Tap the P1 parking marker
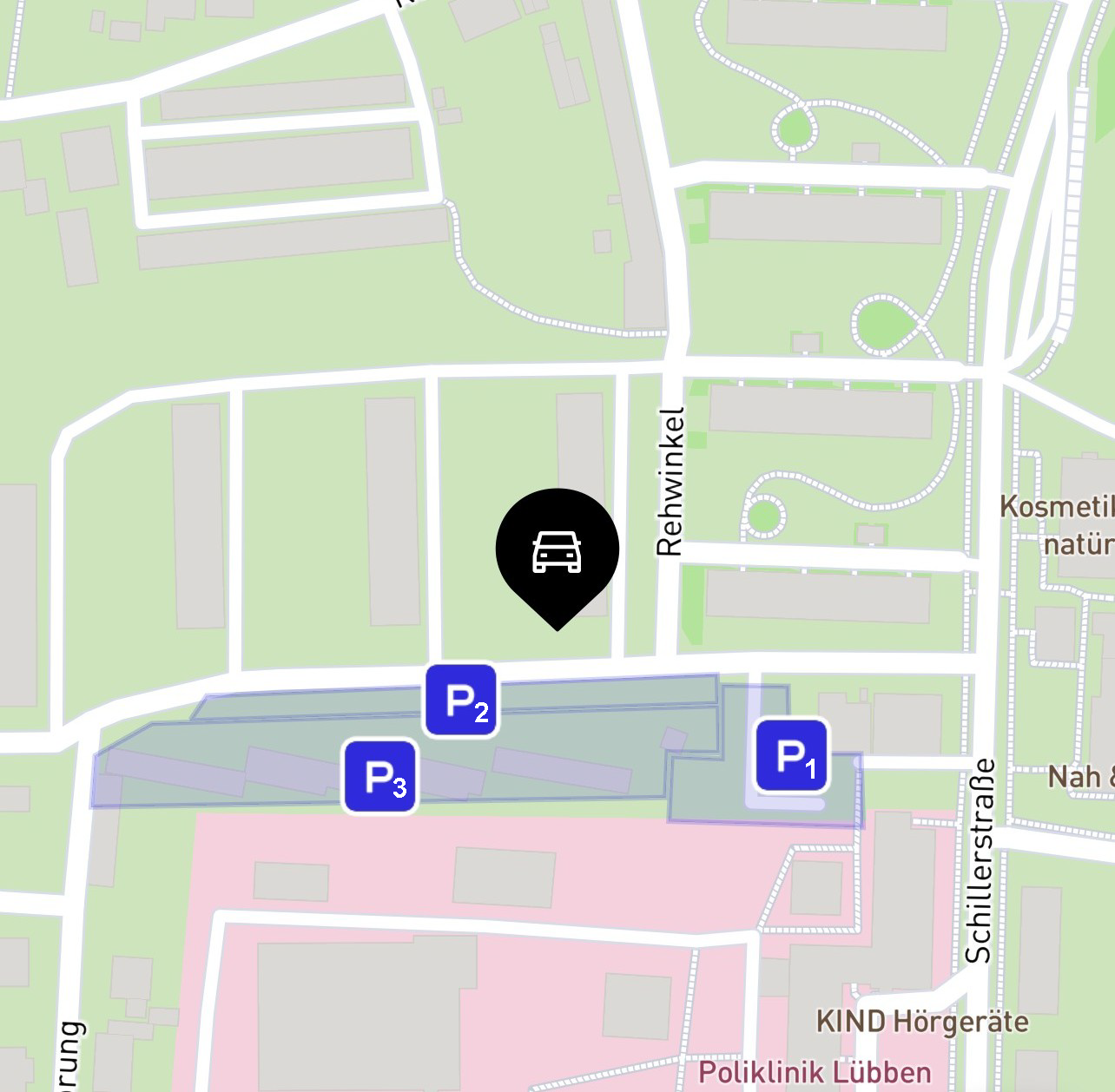 pos(791,755)
